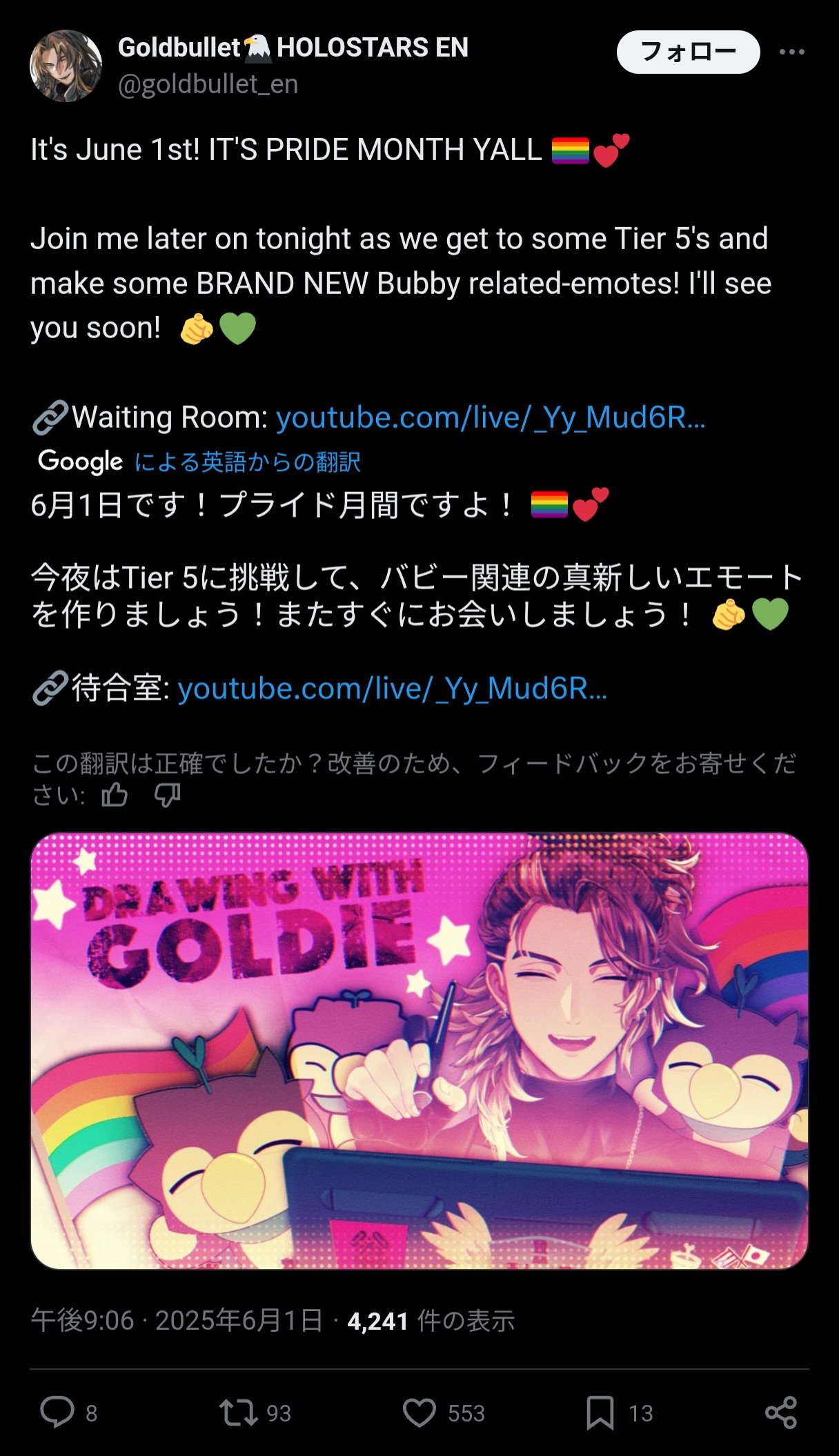This screenshot has height=1456, width=839.
Task: Rate the translation thumbs up
Action: click(x=115, y=795)
